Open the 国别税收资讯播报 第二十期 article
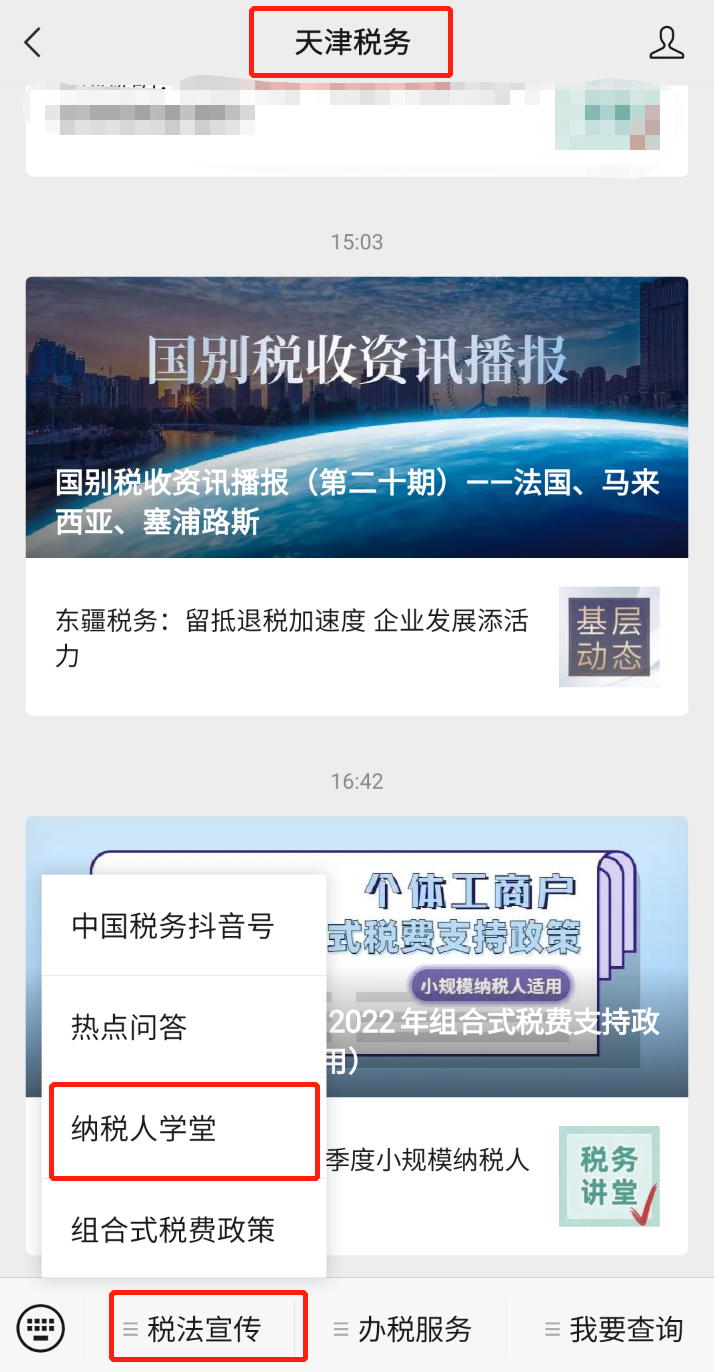 pyautogui.click(x=356, y=417)
